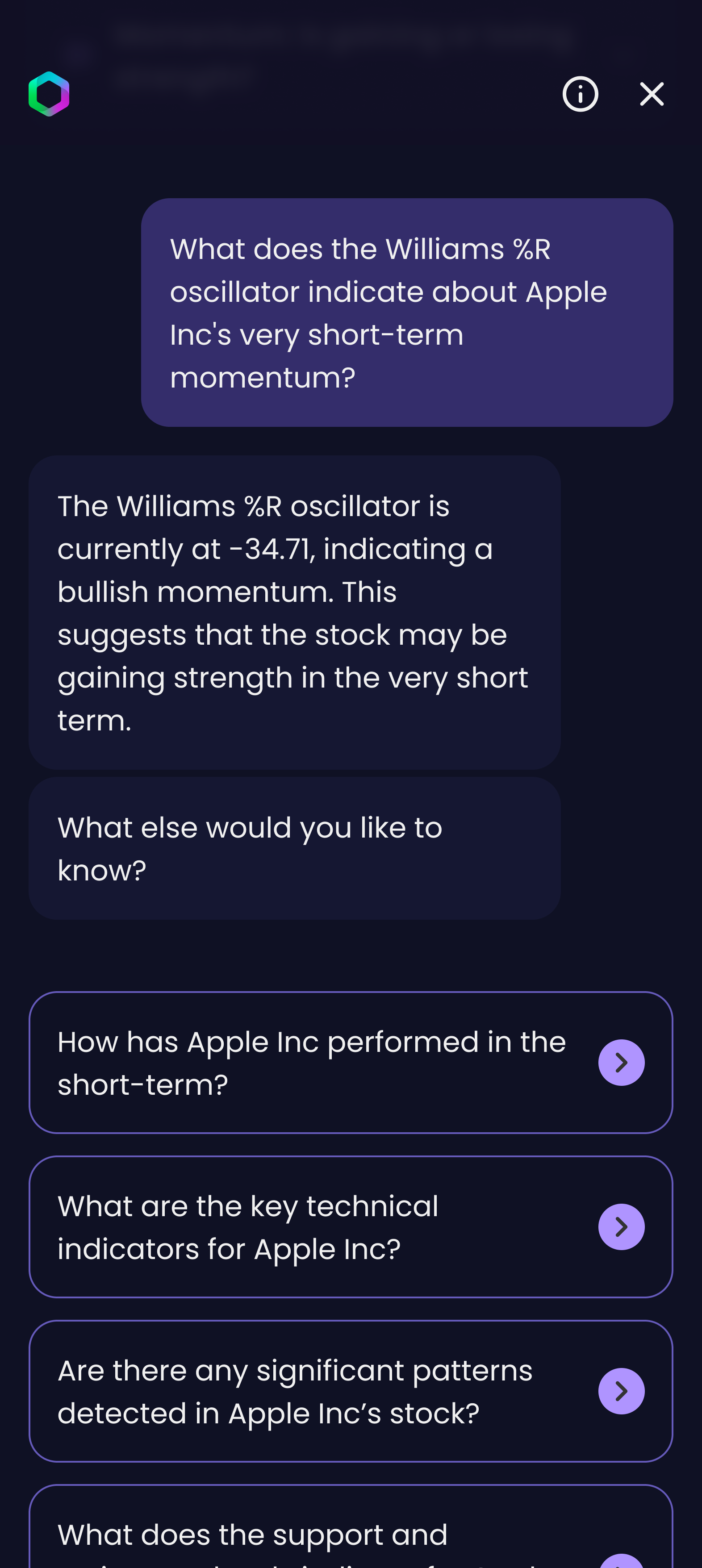Viewport: 702px width, 1568px height.
Task: Open the info icon
Action: click(x=580, y=94)
